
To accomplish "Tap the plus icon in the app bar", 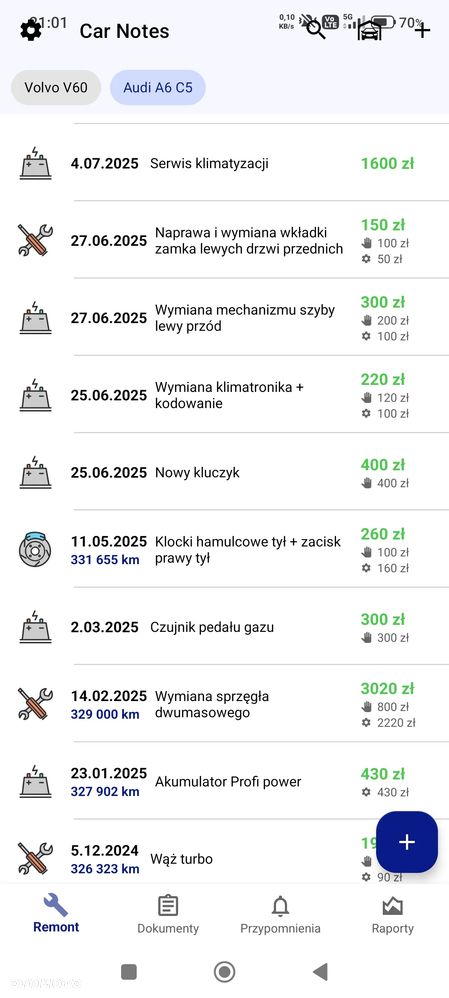I will 422,30.
